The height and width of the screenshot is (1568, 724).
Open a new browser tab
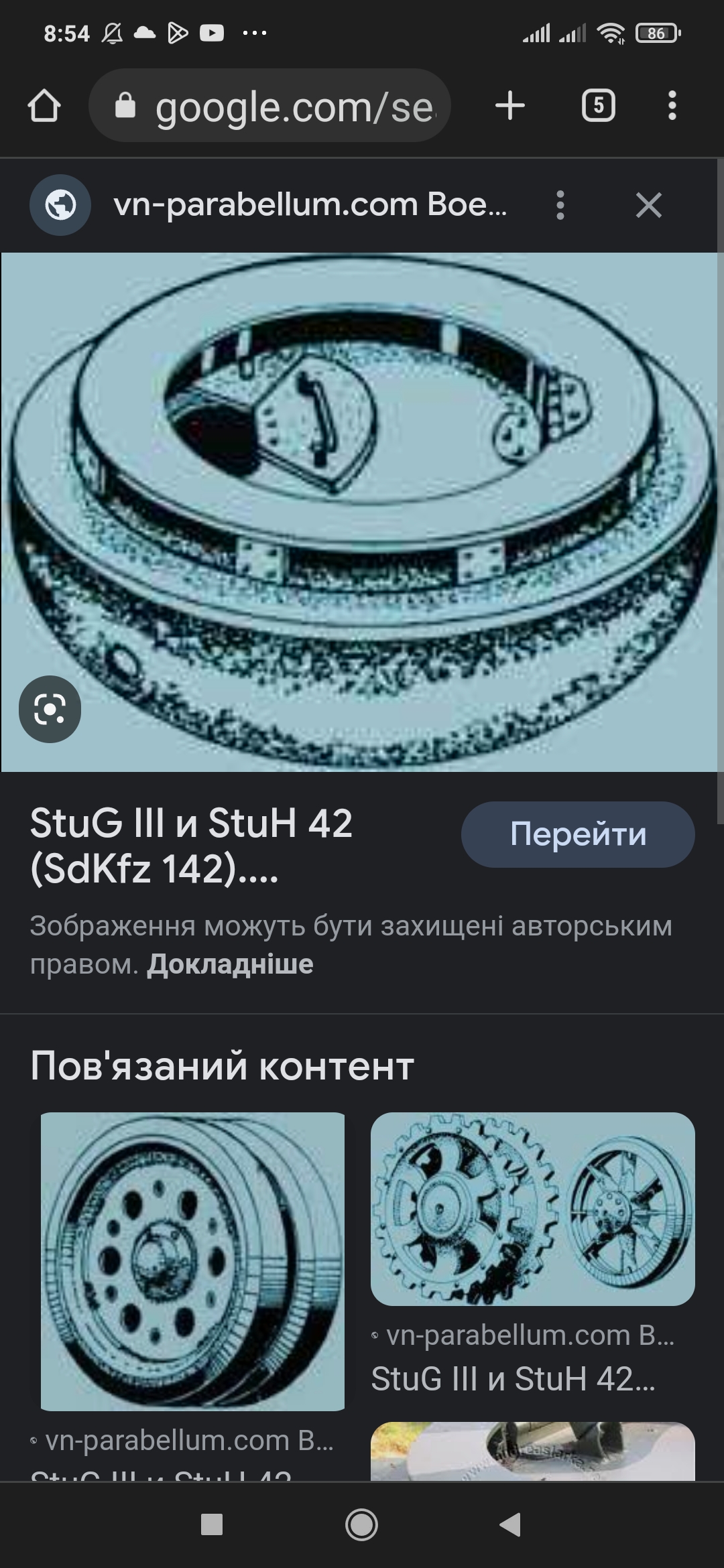[509, 106]
